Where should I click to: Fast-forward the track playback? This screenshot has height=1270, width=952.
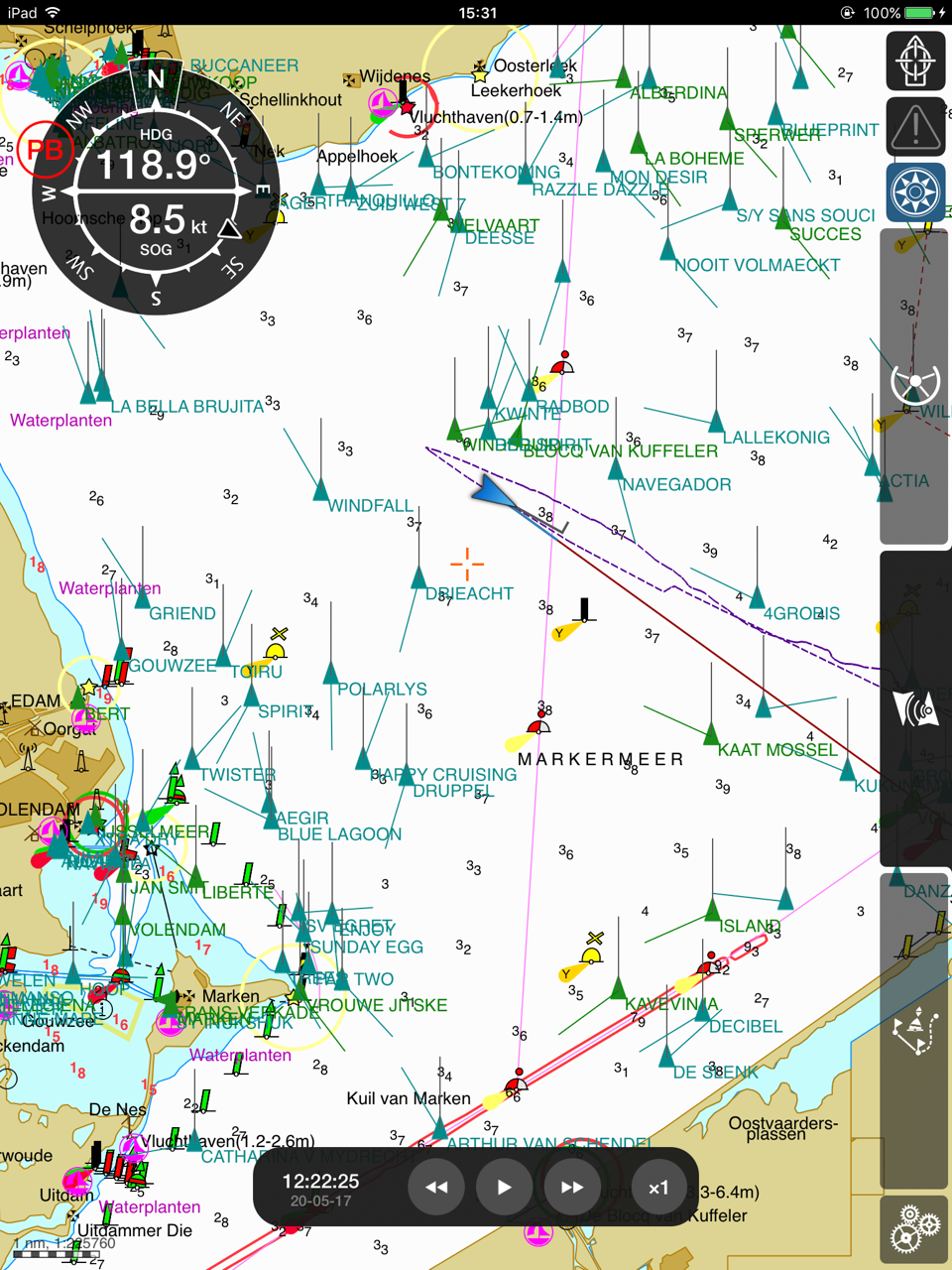[x=572, y=1187]
